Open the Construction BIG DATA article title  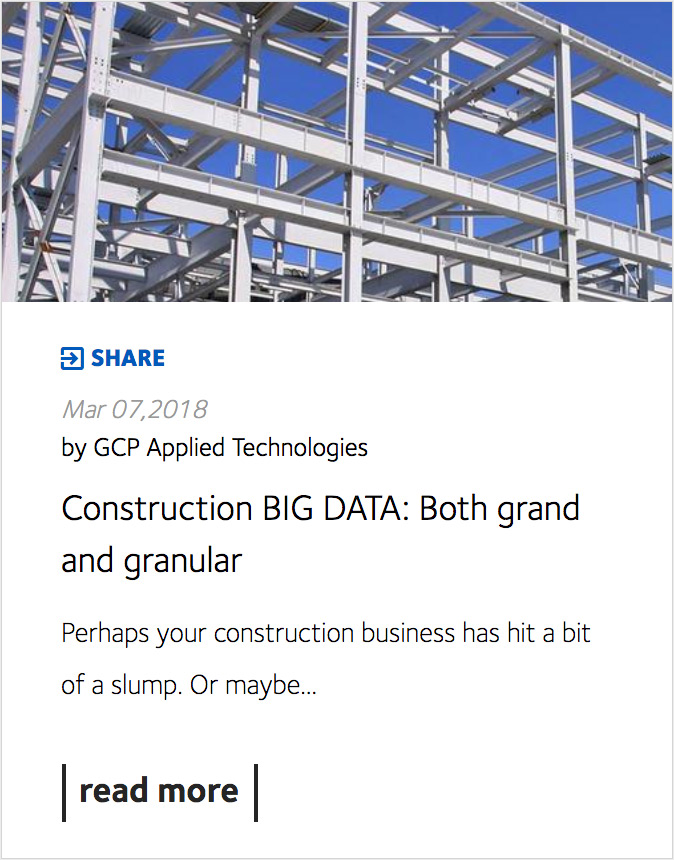click(320, 533)
